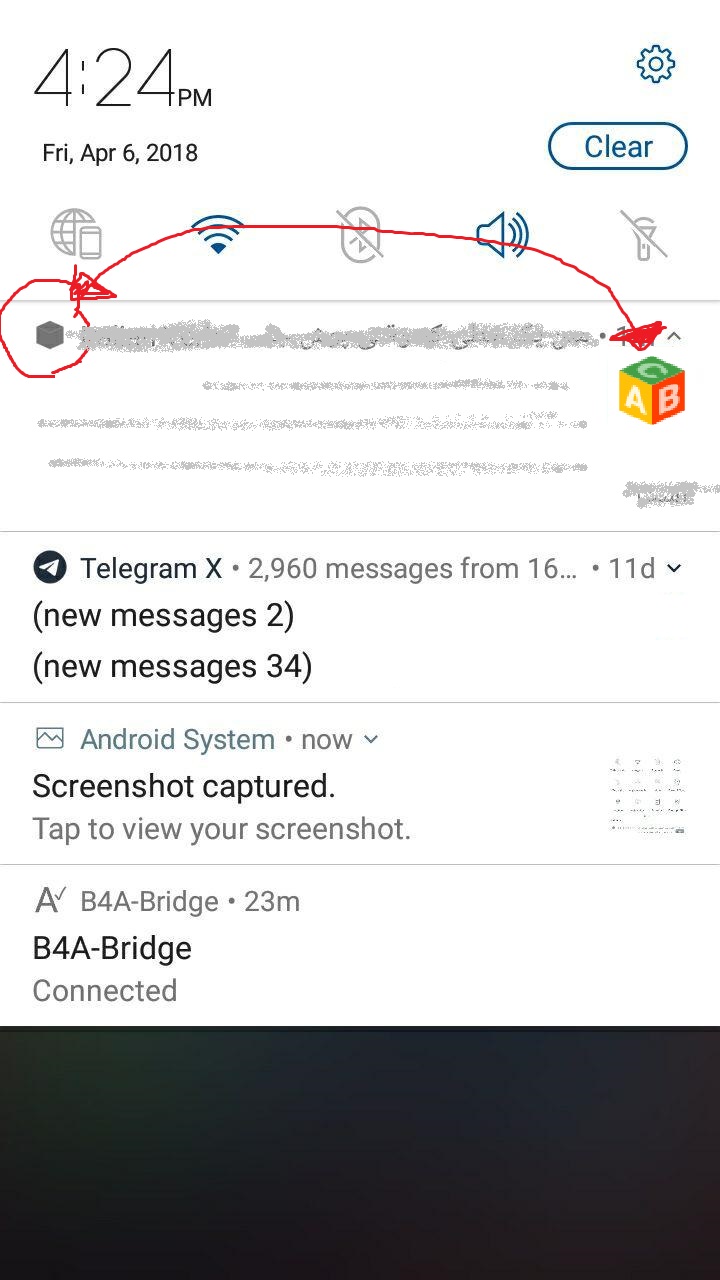Open settings gear icon

tap(656, 65)
